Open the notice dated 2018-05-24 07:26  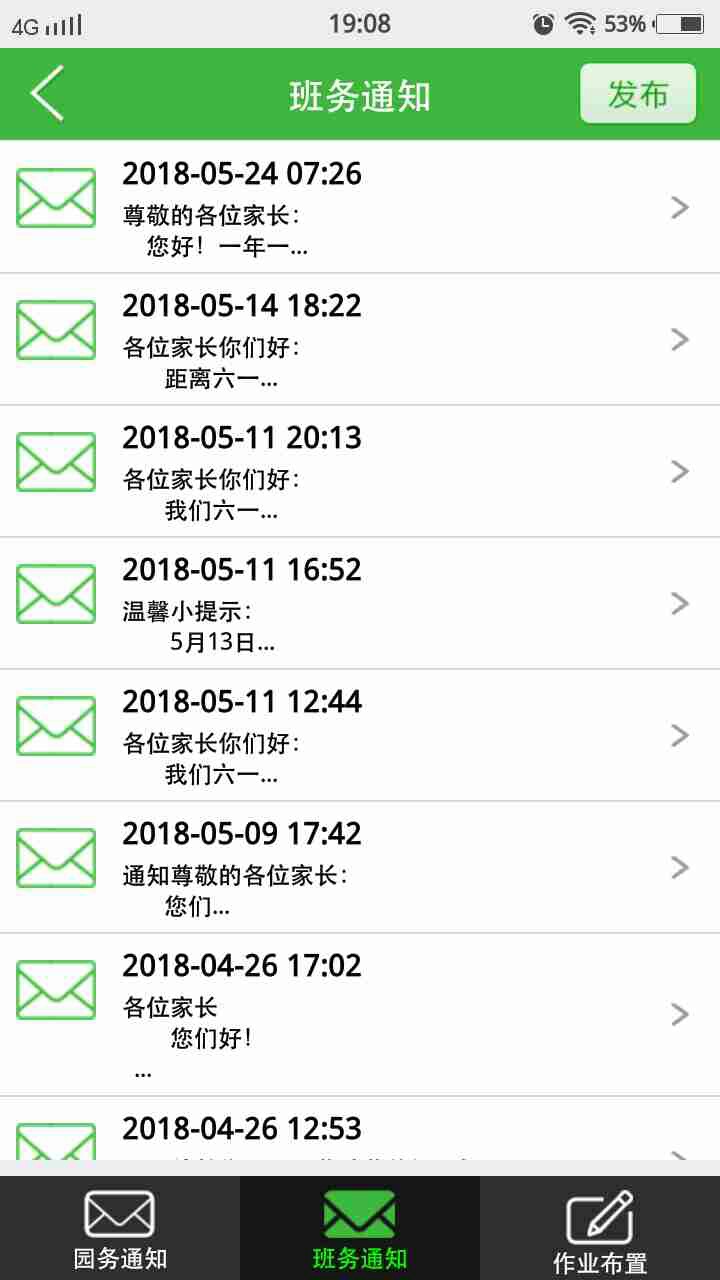360,207
